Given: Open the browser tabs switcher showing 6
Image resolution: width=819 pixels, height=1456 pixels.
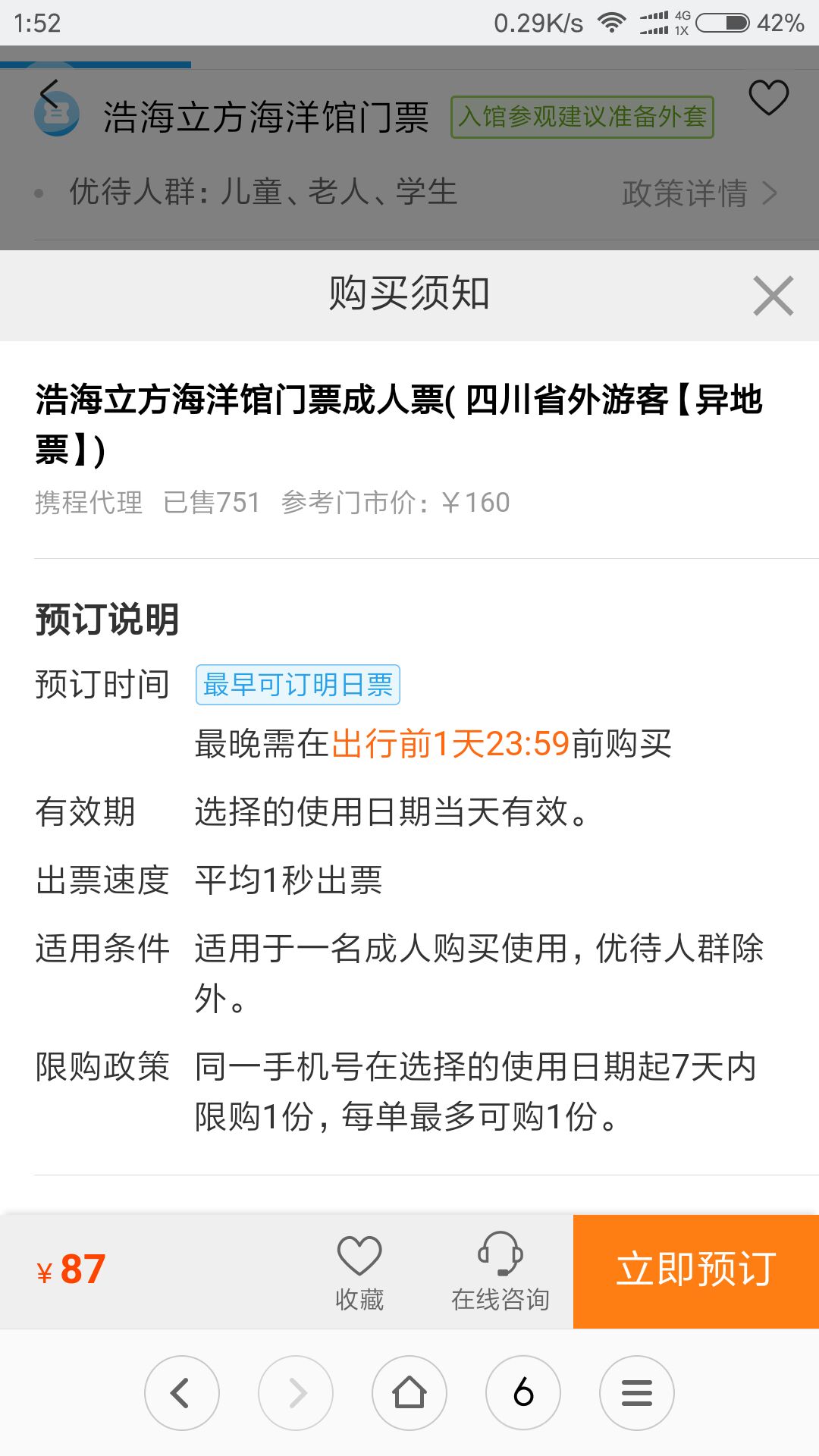Looking at the screenshot, I should 523,1393.
